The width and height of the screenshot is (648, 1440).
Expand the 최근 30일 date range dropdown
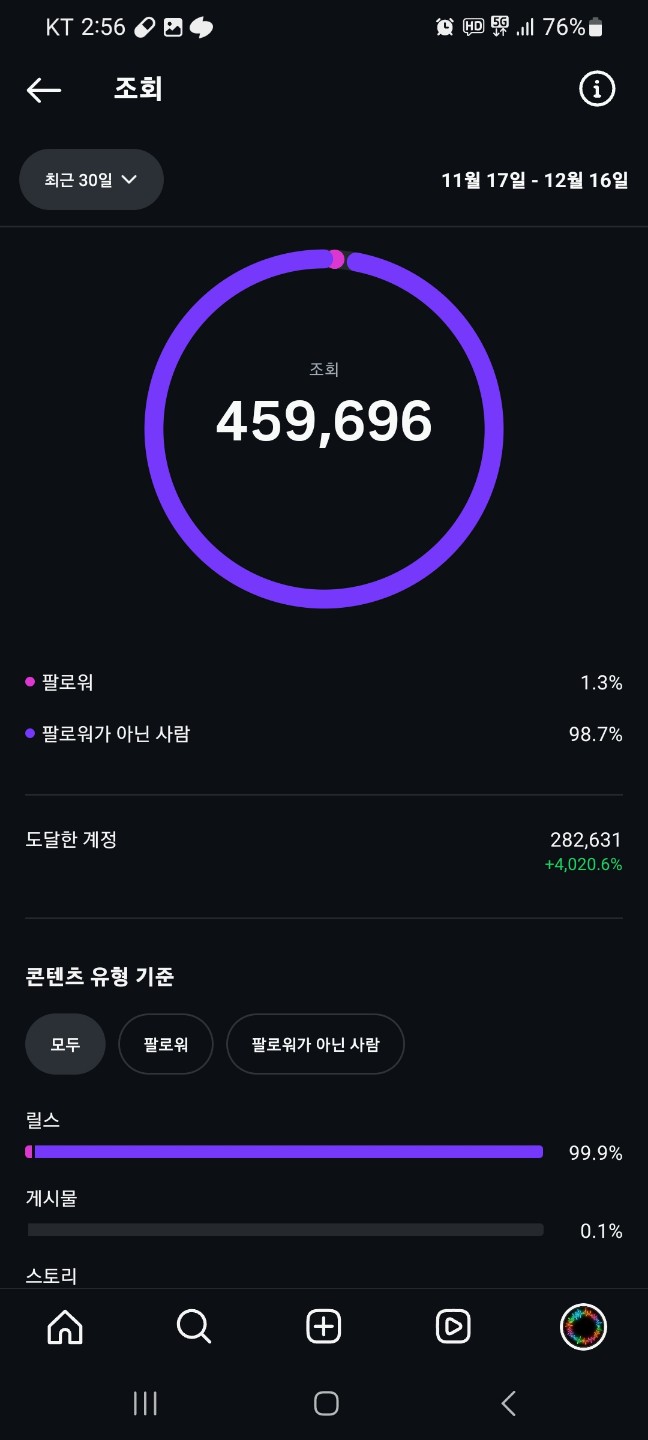91,180
